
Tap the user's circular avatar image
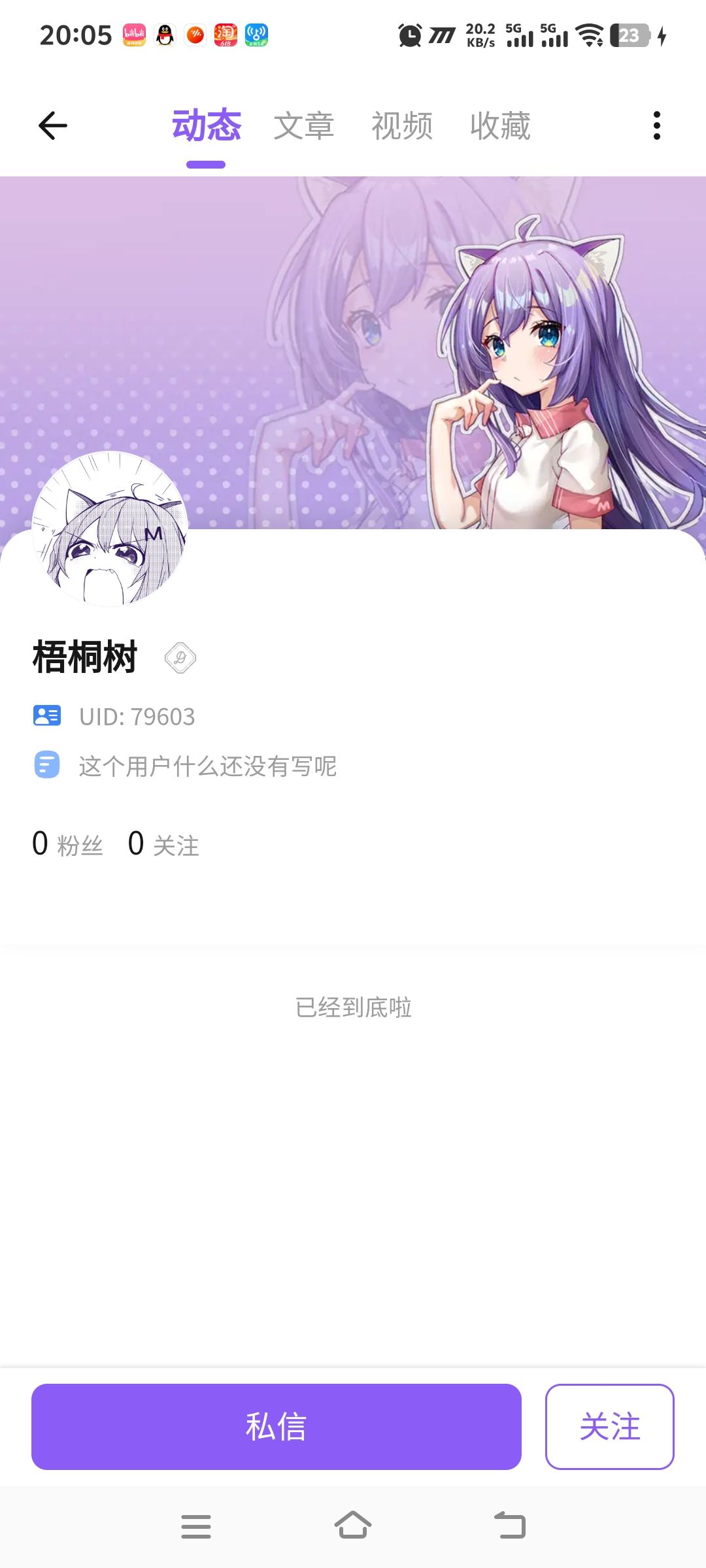(x=110, y=529)
